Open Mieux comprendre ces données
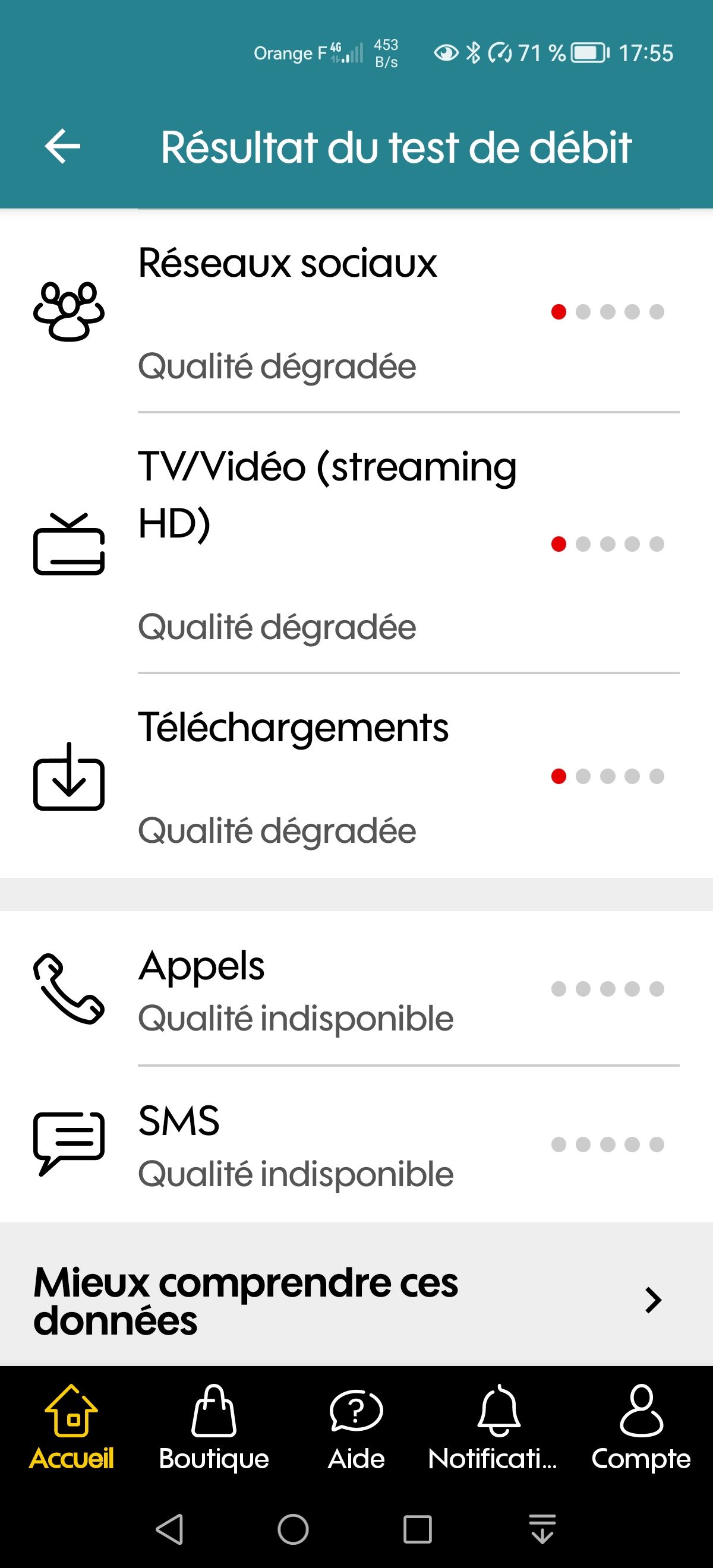 click(x=356, y=1301)
